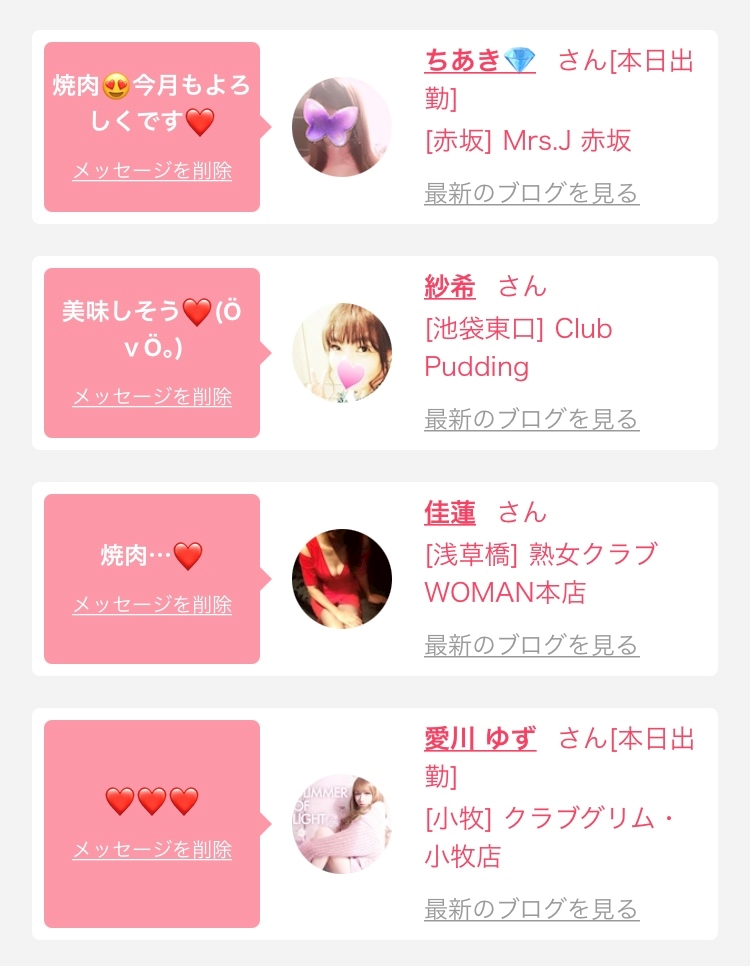Tap 佳蓮's profile photo
This screenshot has width=750, height=966.
pyautogui.click(x=341, y=579)
